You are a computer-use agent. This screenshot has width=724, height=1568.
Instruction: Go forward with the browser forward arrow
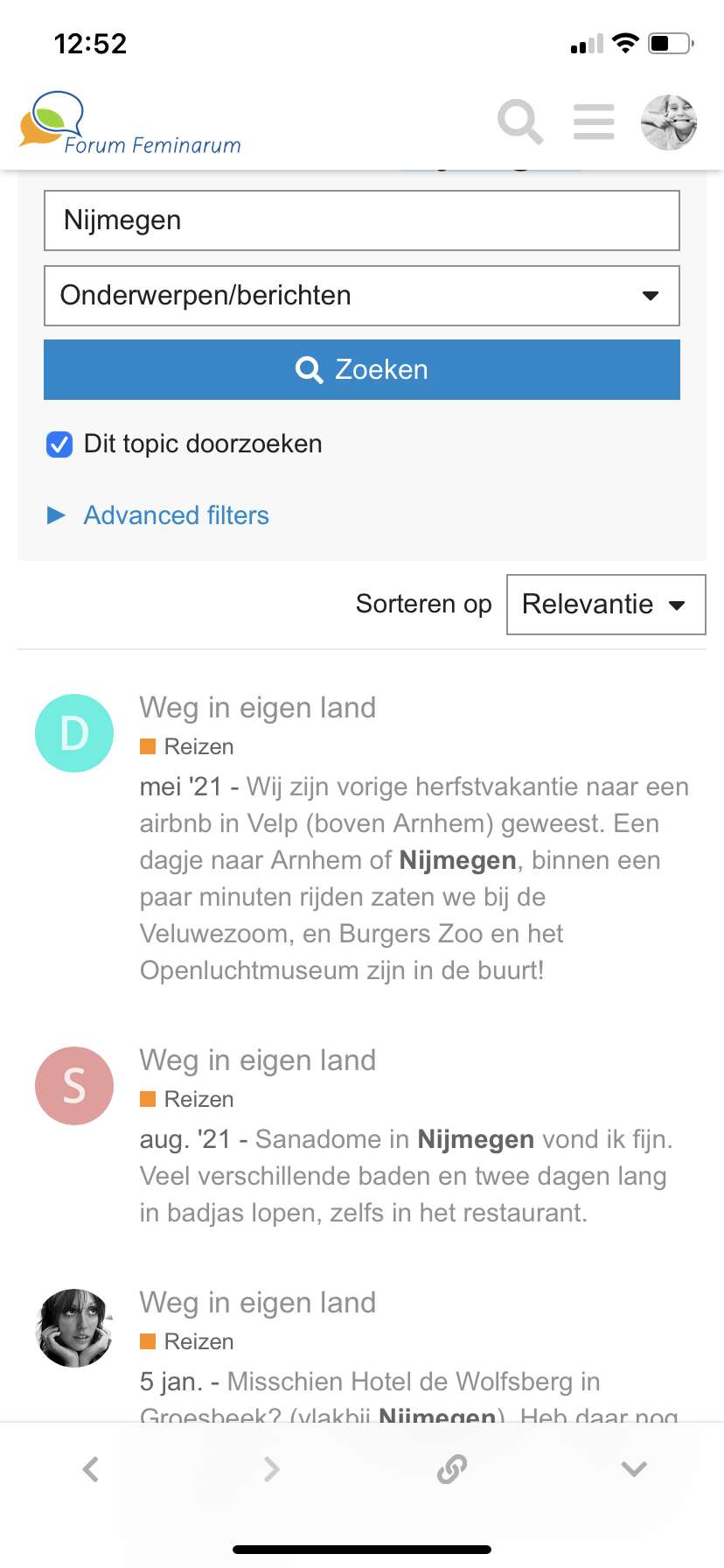(x=271, y=1469)
